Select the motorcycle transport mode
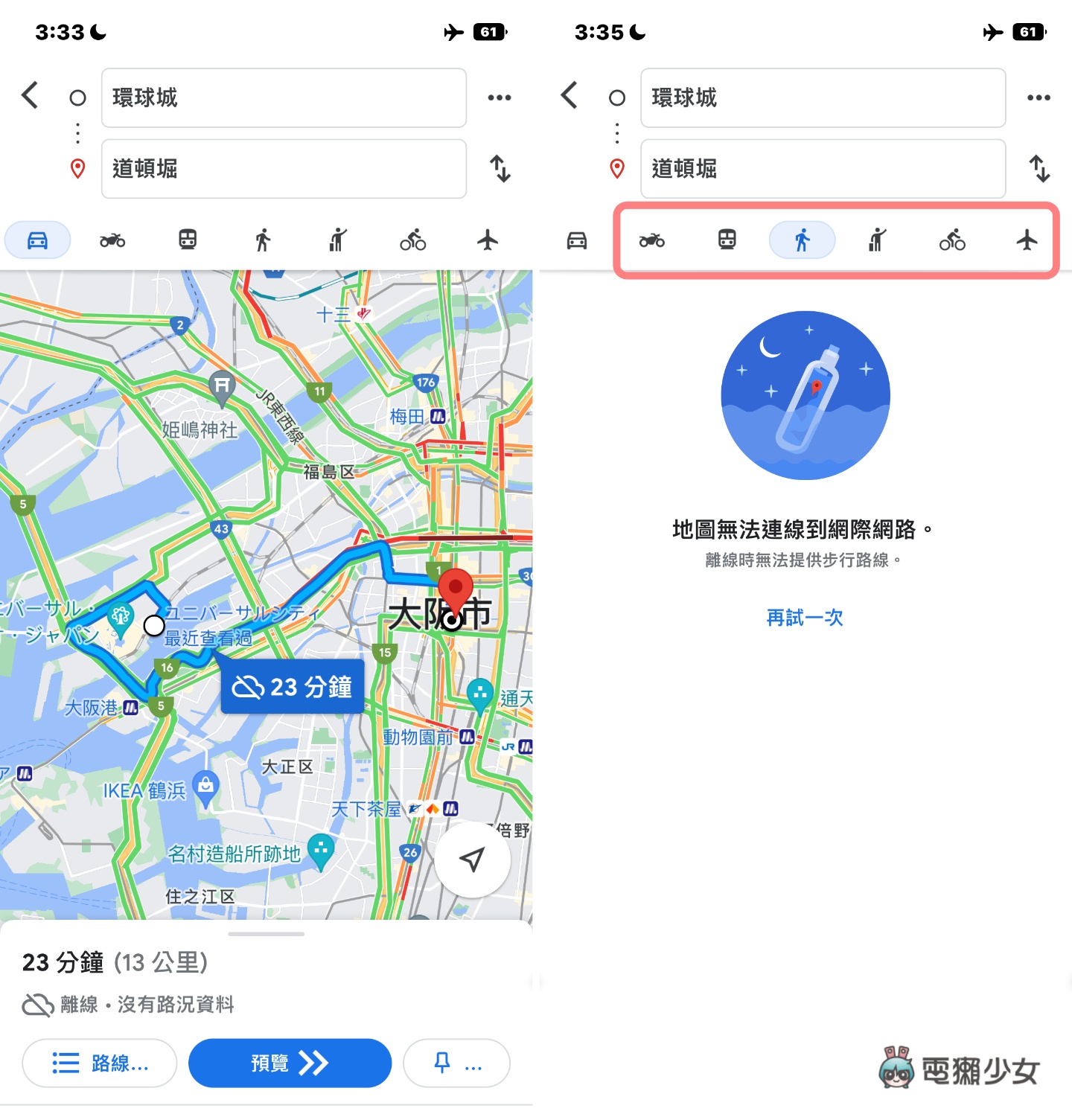1072x1120 pixels. (112, 240)
